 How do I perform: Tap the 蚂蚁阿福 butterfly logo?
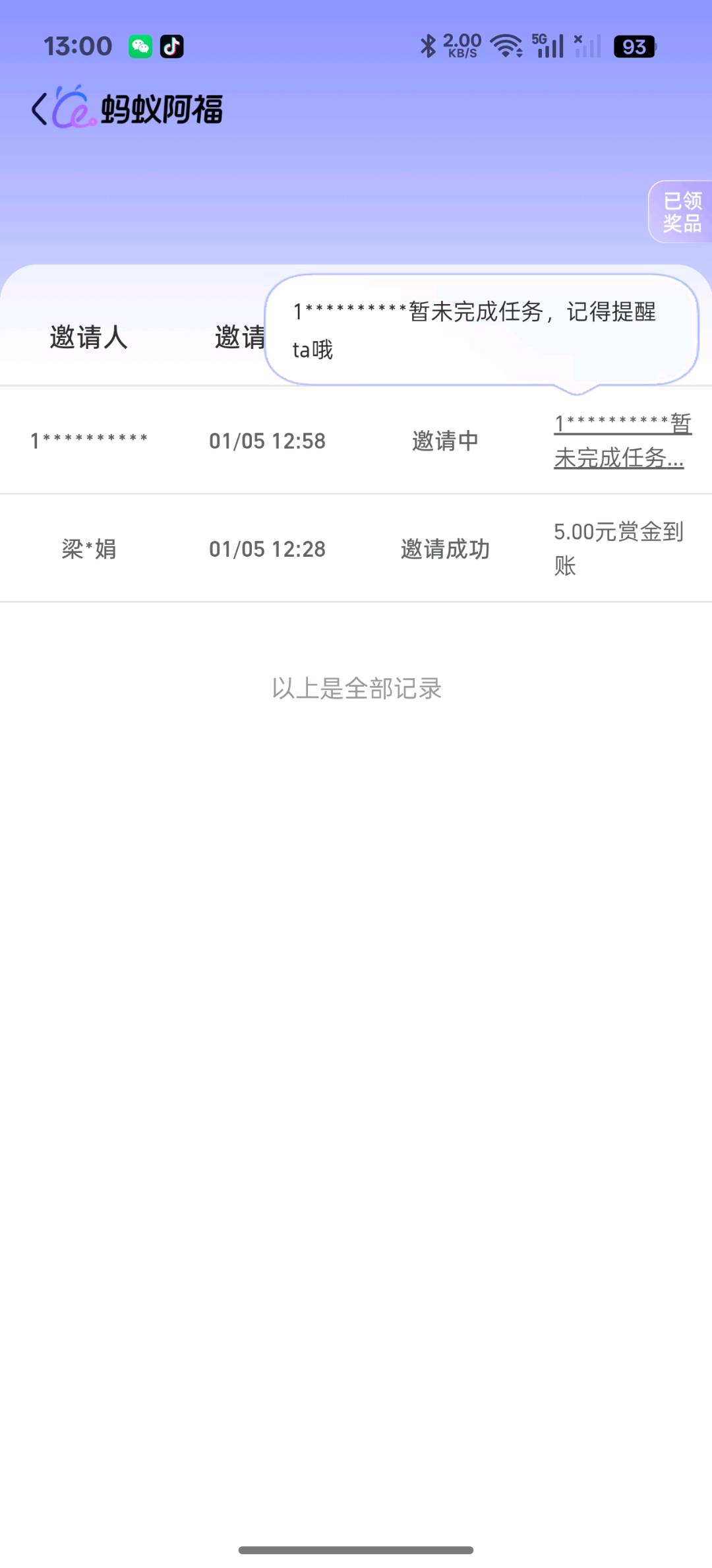click(x=73, y=109)
